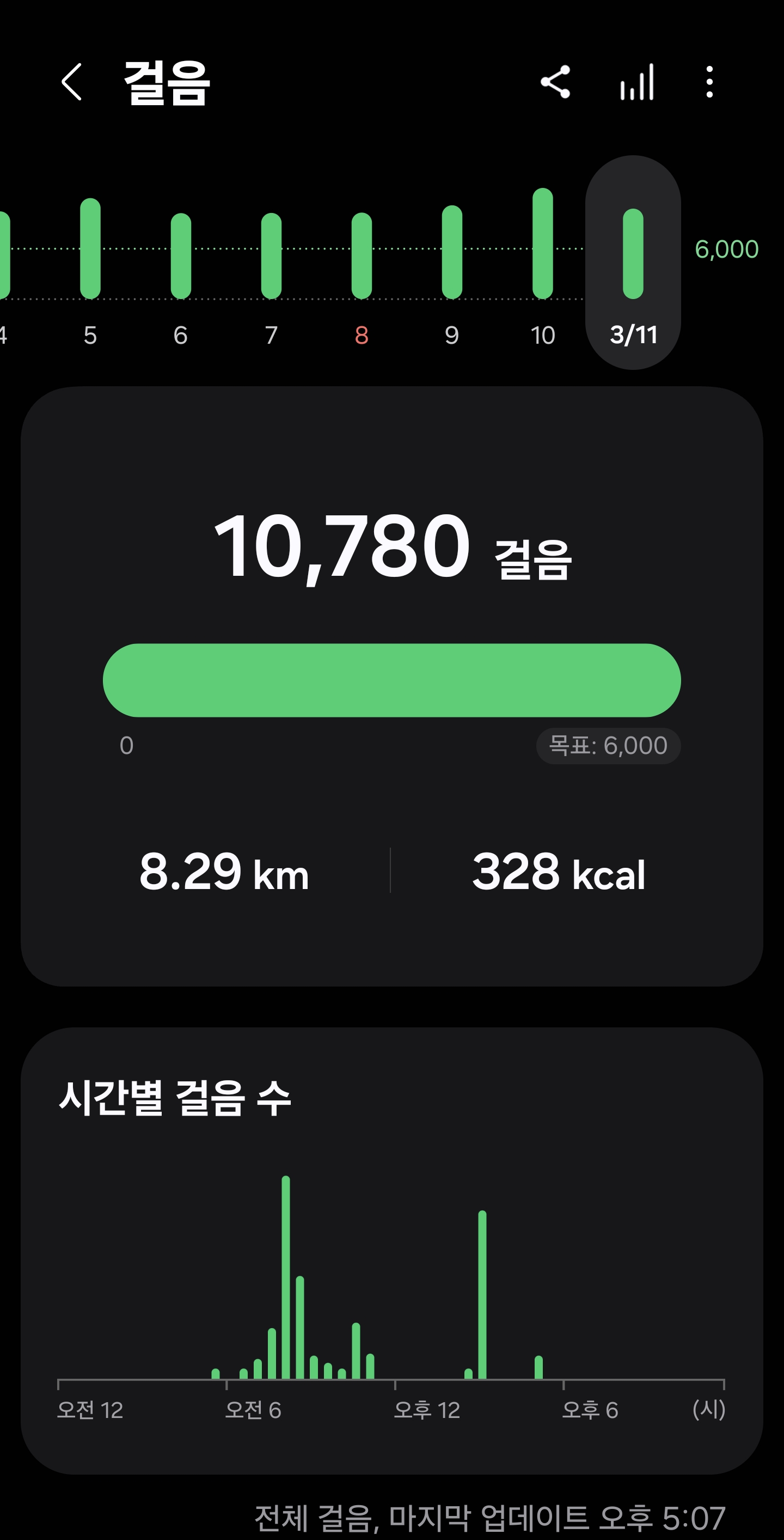Go back from the 걸음 screen

[72, 82]
